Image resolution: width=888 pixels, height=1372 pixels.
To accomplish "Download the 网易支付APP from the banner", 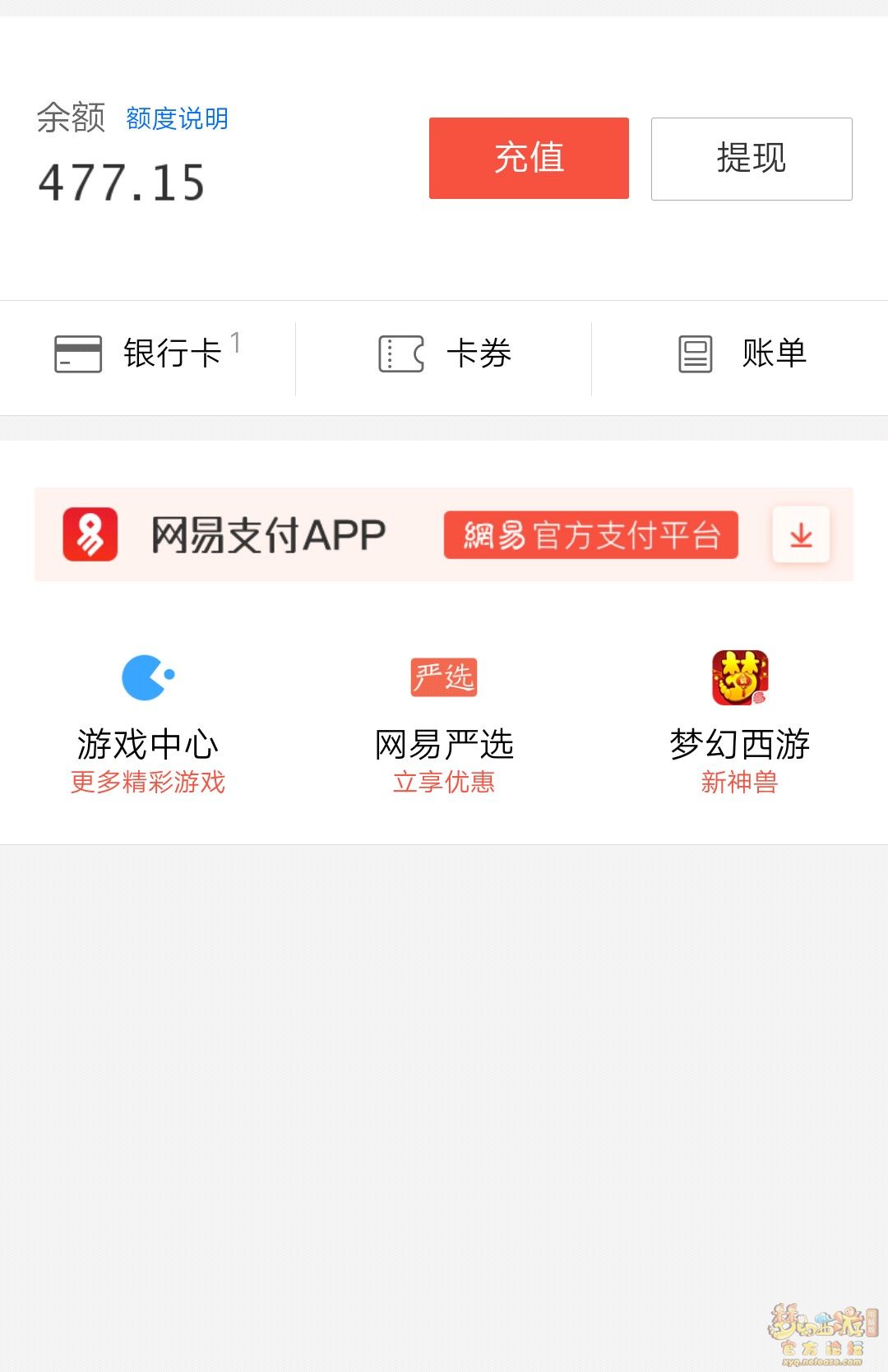I will tap(801, 536).
